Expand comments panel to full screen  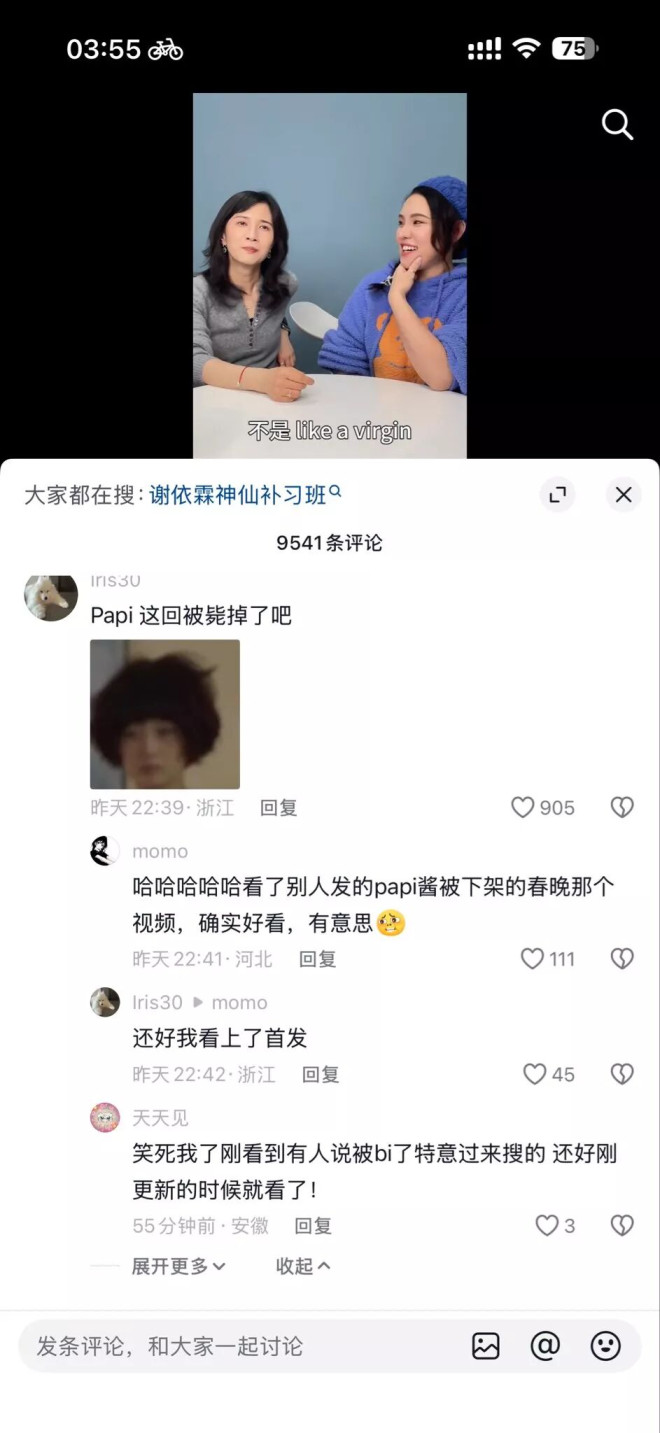(x=558, y=494)
